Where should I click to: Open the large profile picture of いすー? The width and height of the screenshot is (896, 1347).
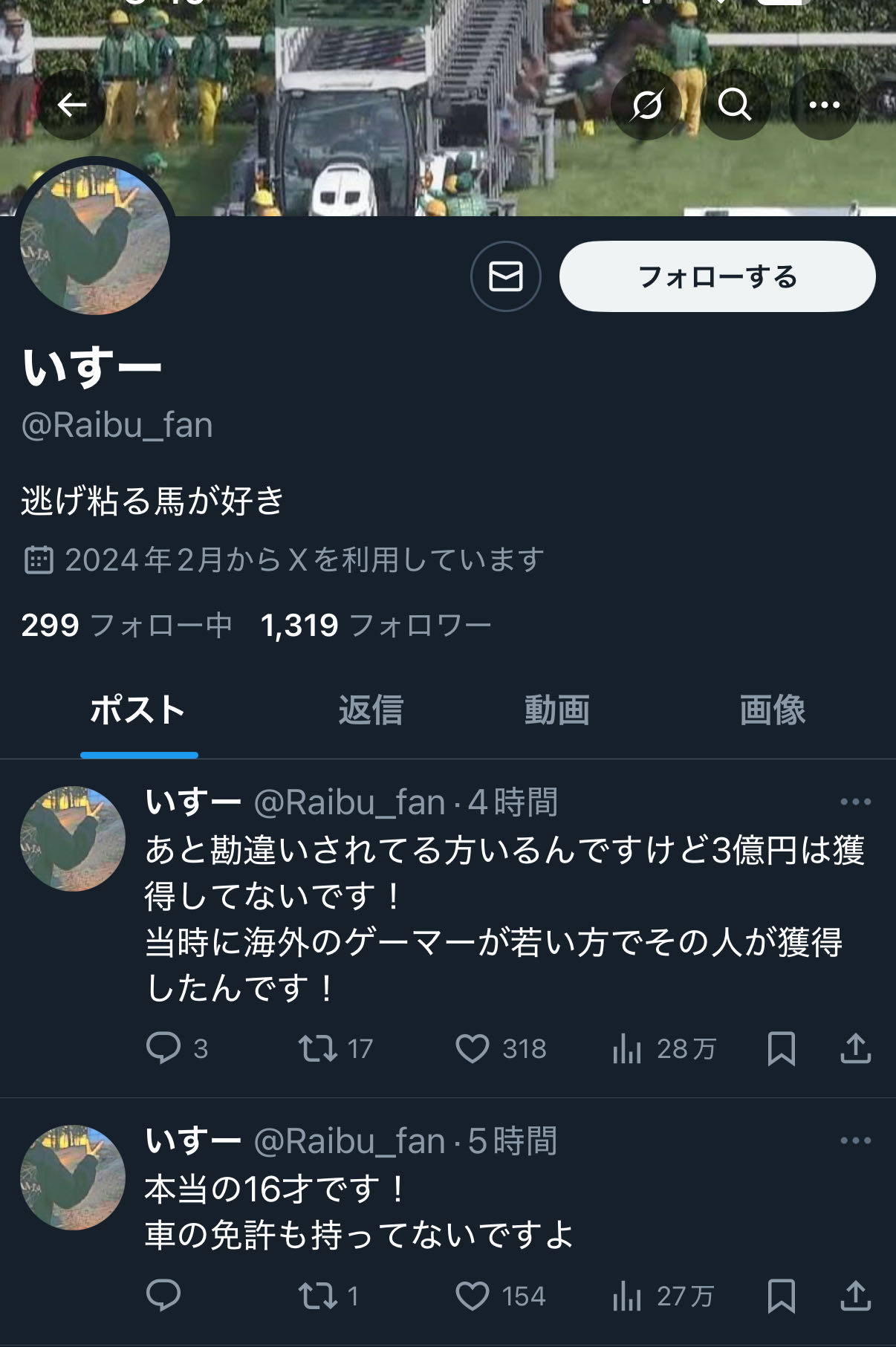(x=95, y=239)
